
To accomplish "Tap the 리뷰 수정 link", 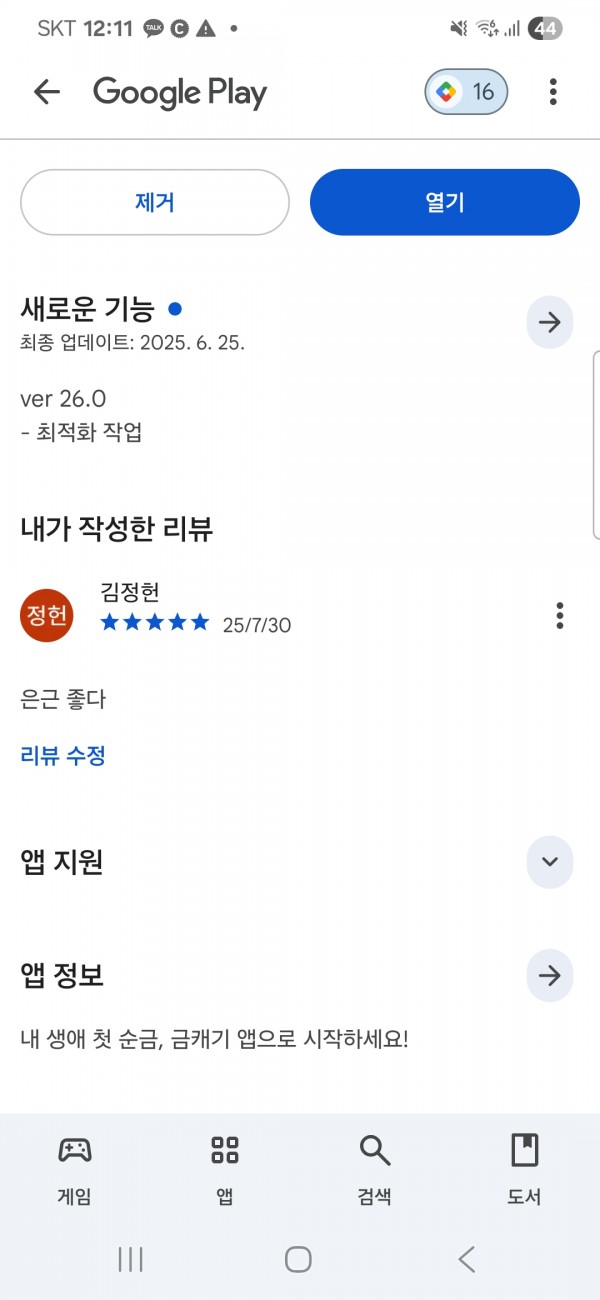I will (x=63, y=756).
